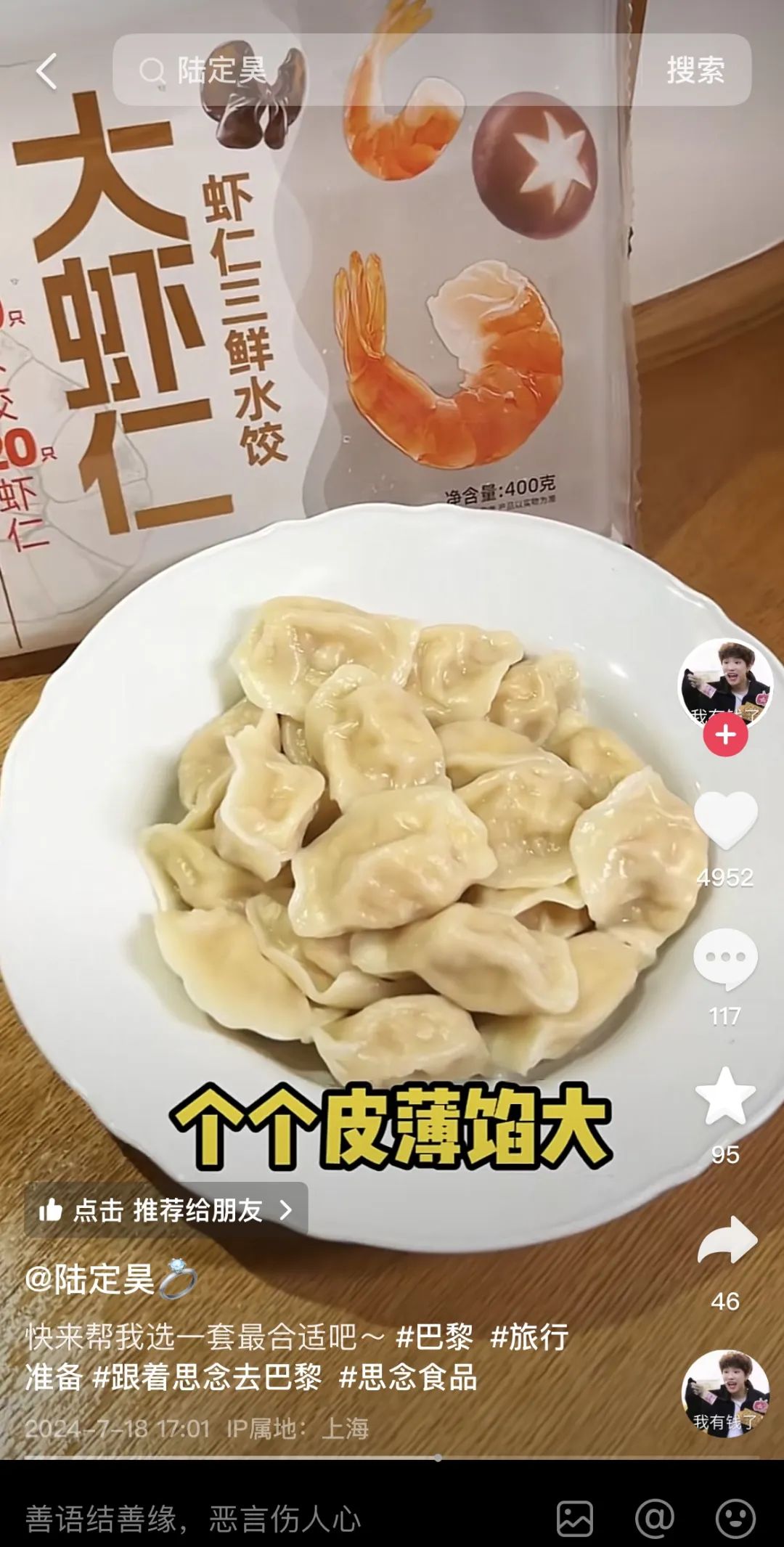Open the #旅行准备 hashtag

[529, 1336]
